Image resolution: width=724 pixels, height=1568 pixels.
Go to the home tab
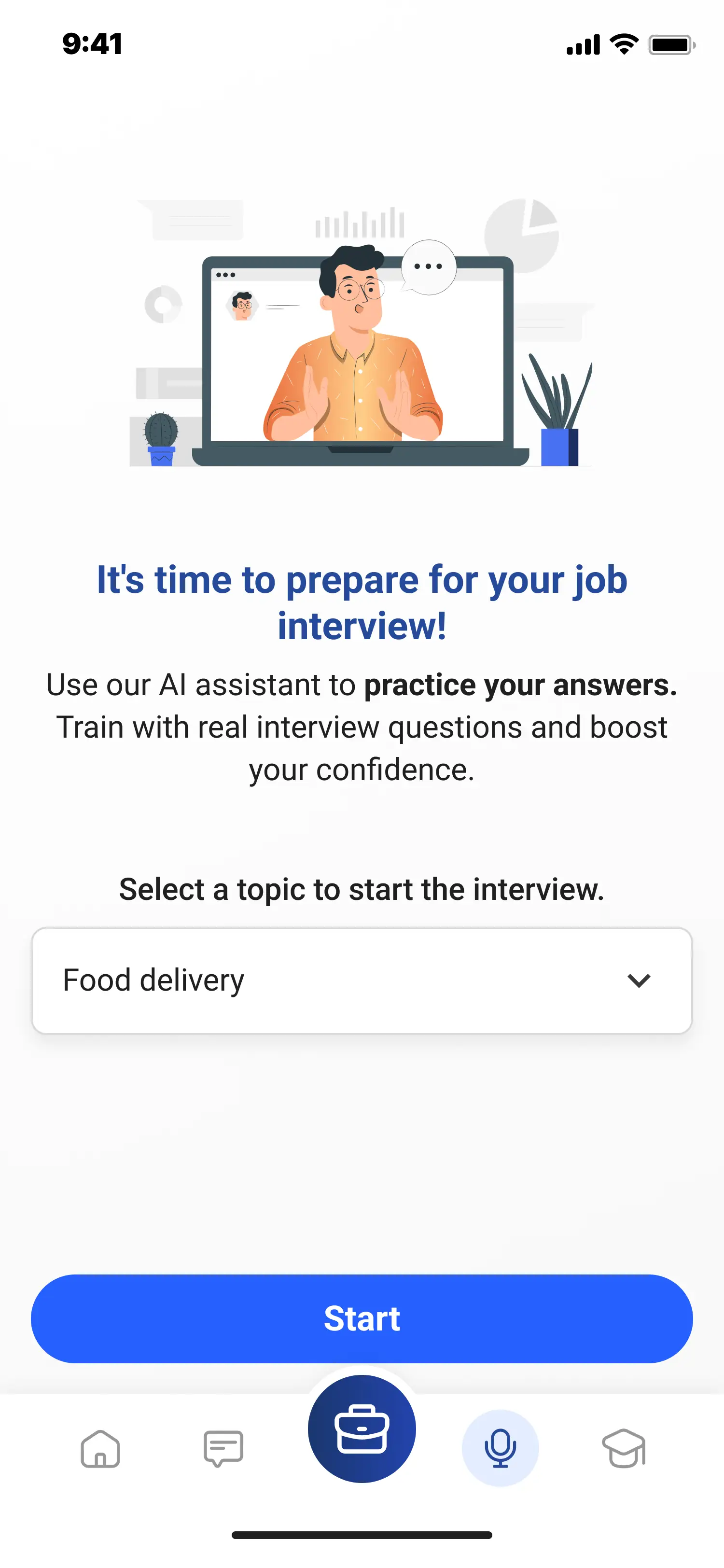(x=100, y=1449)
